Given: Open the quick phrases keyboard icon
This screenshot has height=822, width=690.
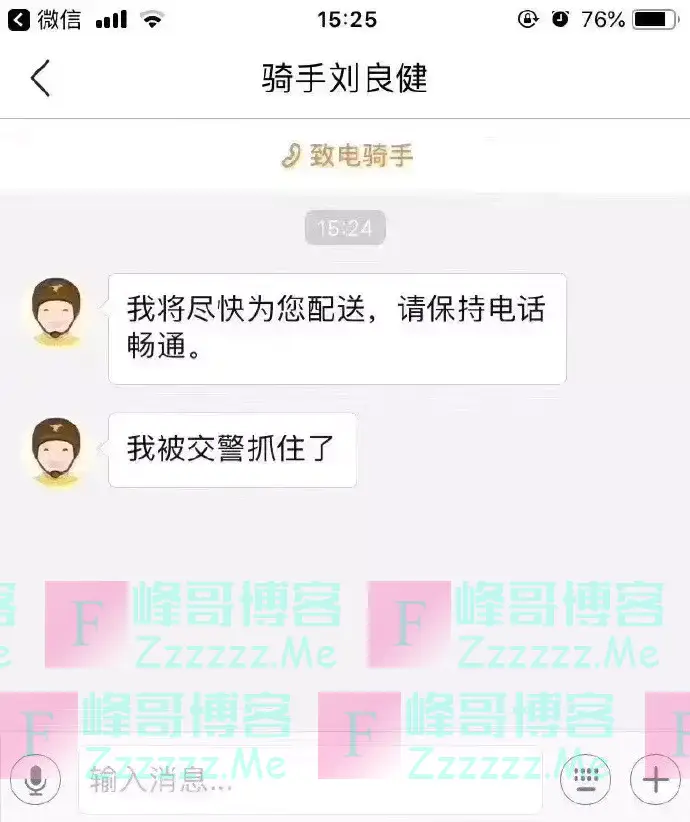Looking at the screenshot, I should pos(586,779).
